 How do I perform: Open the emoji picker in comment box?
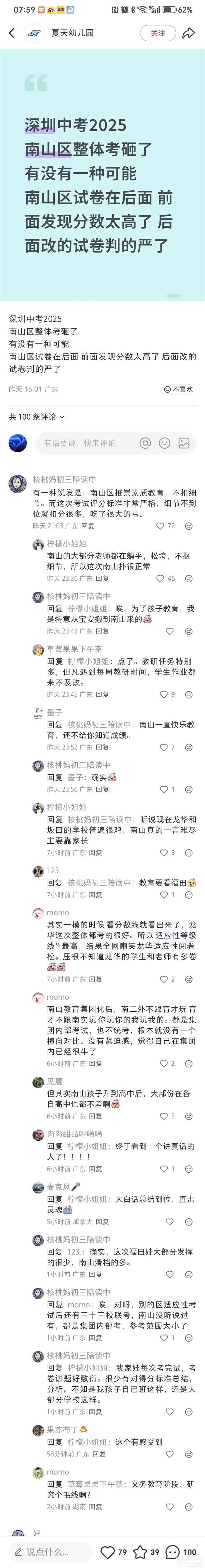pyautogui.click(x=164, y=443)
